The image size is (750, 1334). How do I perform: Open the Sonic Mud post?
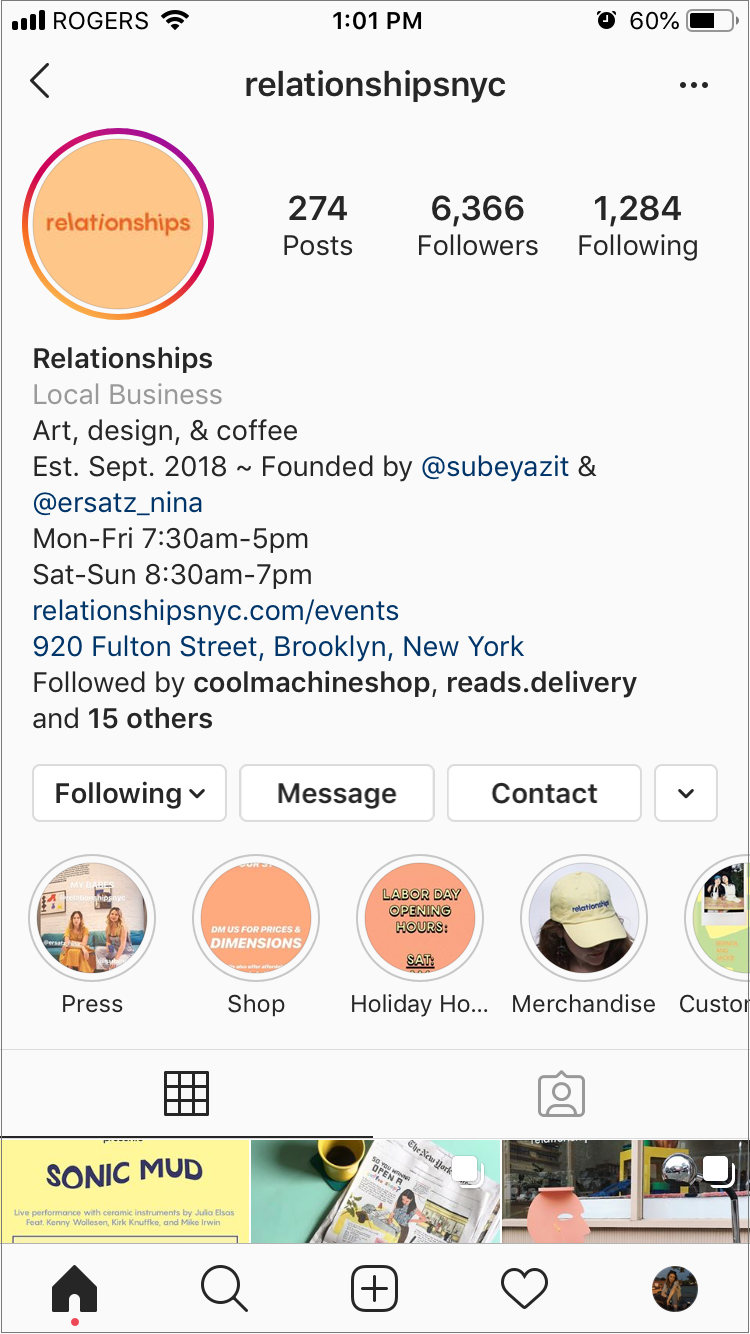click(124, 1191)
